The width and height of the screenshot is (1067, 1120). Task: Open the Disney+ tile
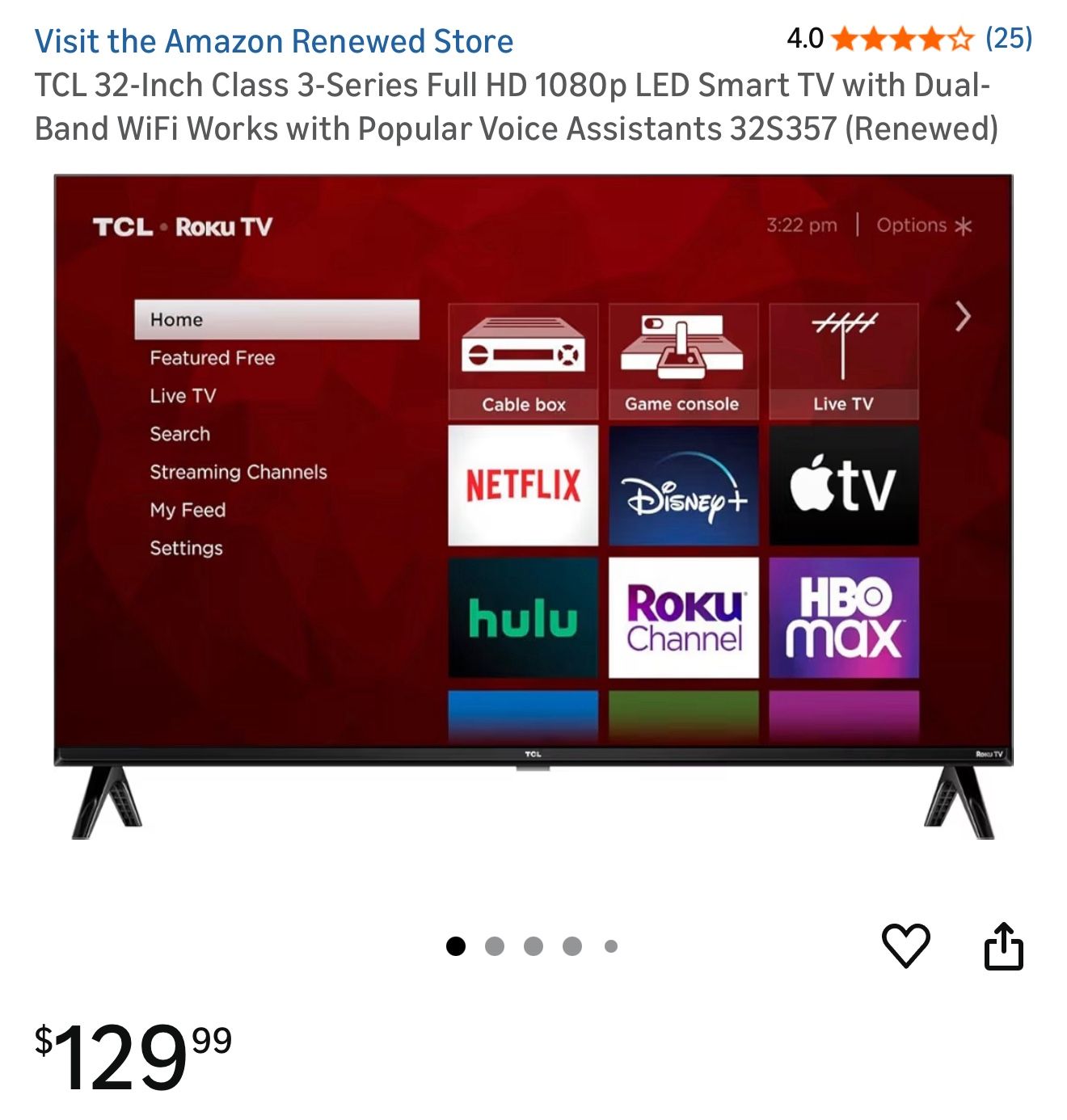(684, 487)
